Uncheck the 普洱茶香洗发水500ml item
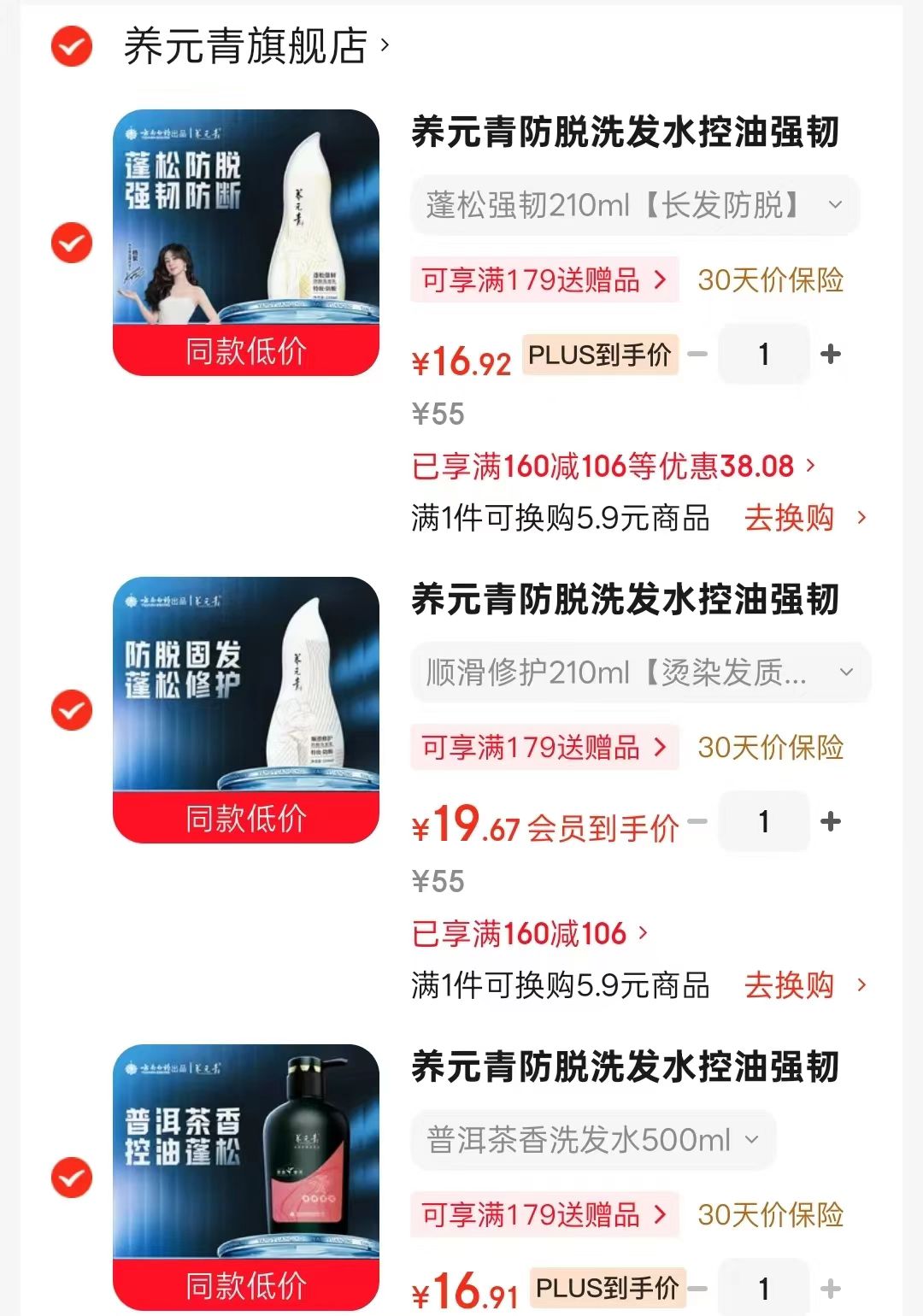 coord(72,1178)
